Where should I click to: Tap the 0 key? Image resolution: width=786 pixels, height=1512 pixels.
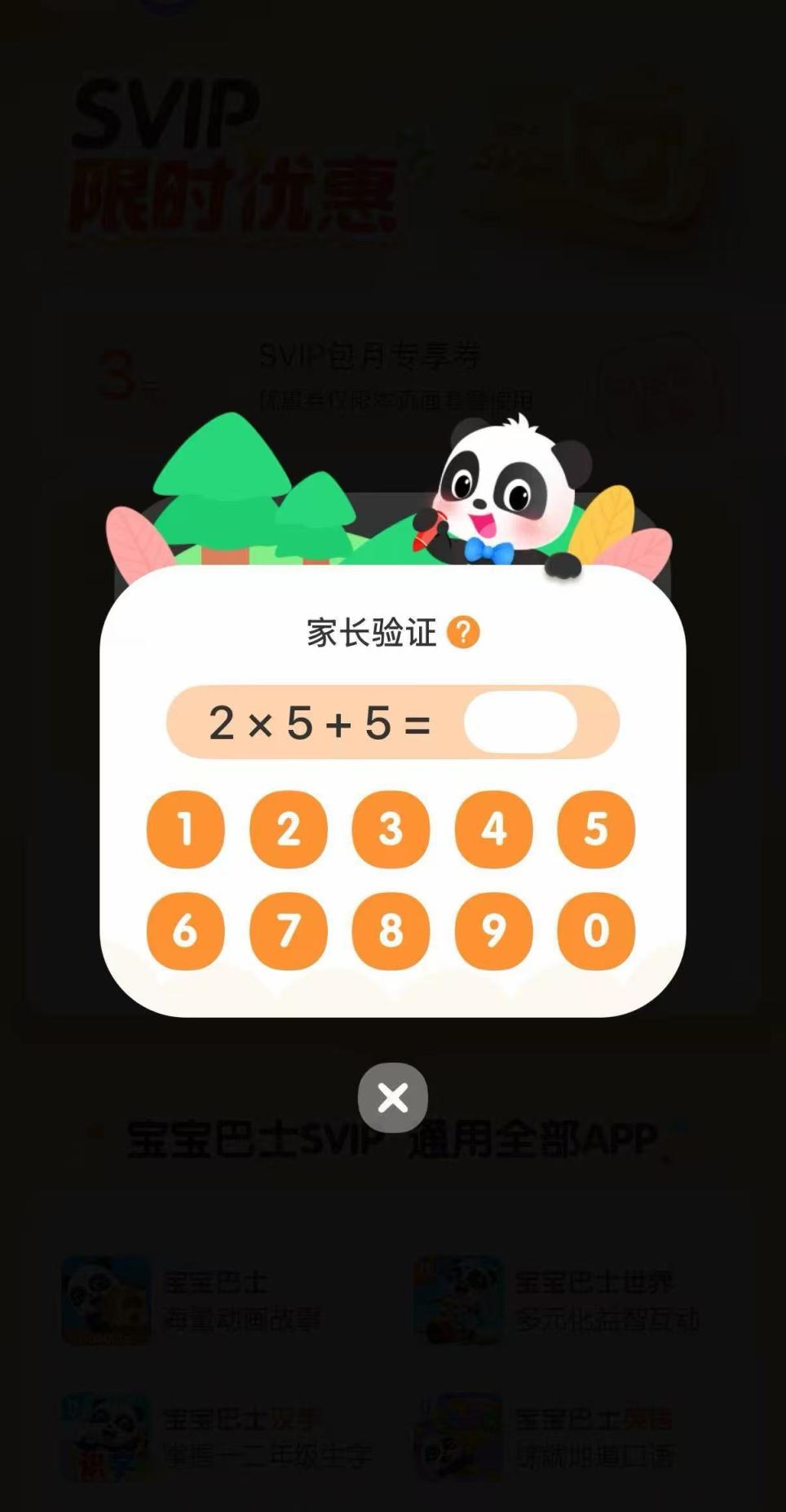point(596,931)
